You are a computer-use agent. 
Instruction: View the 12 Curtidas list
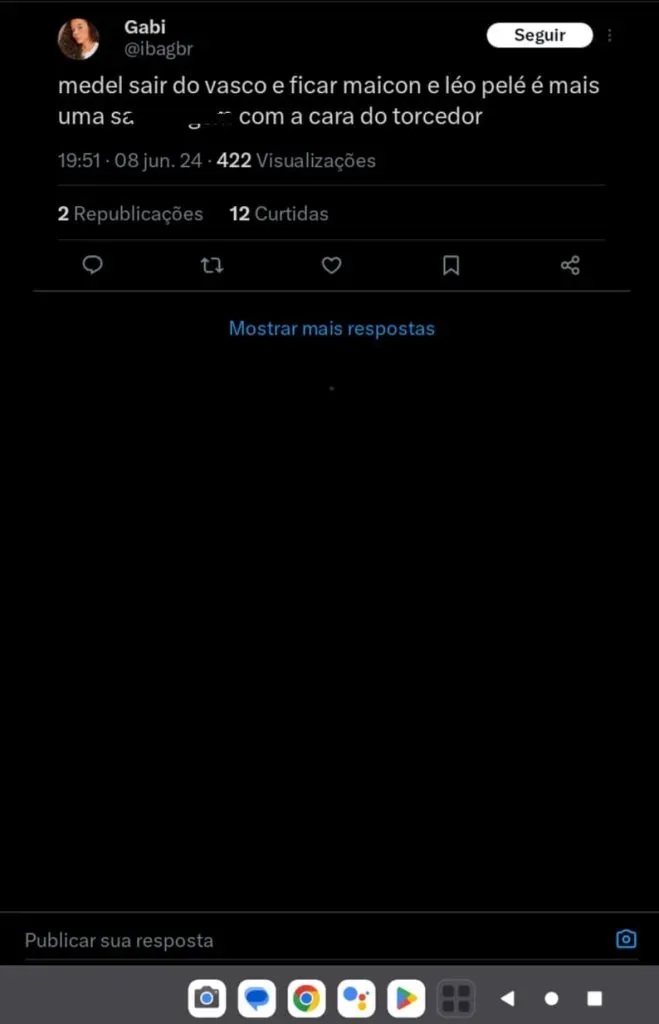pos(279,213)
